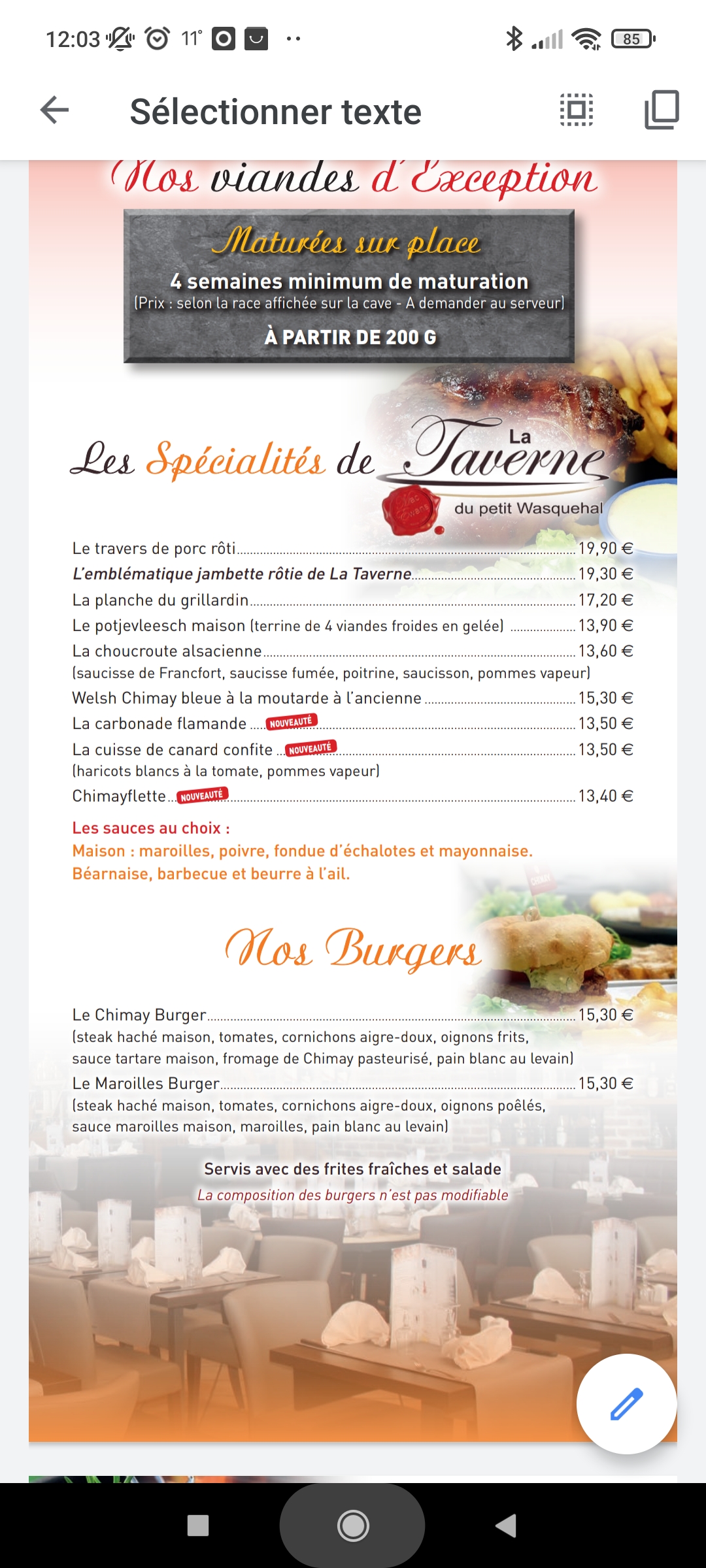Tap the system back button
The height and width of the screenshot is (1568, 706).
506,1526
